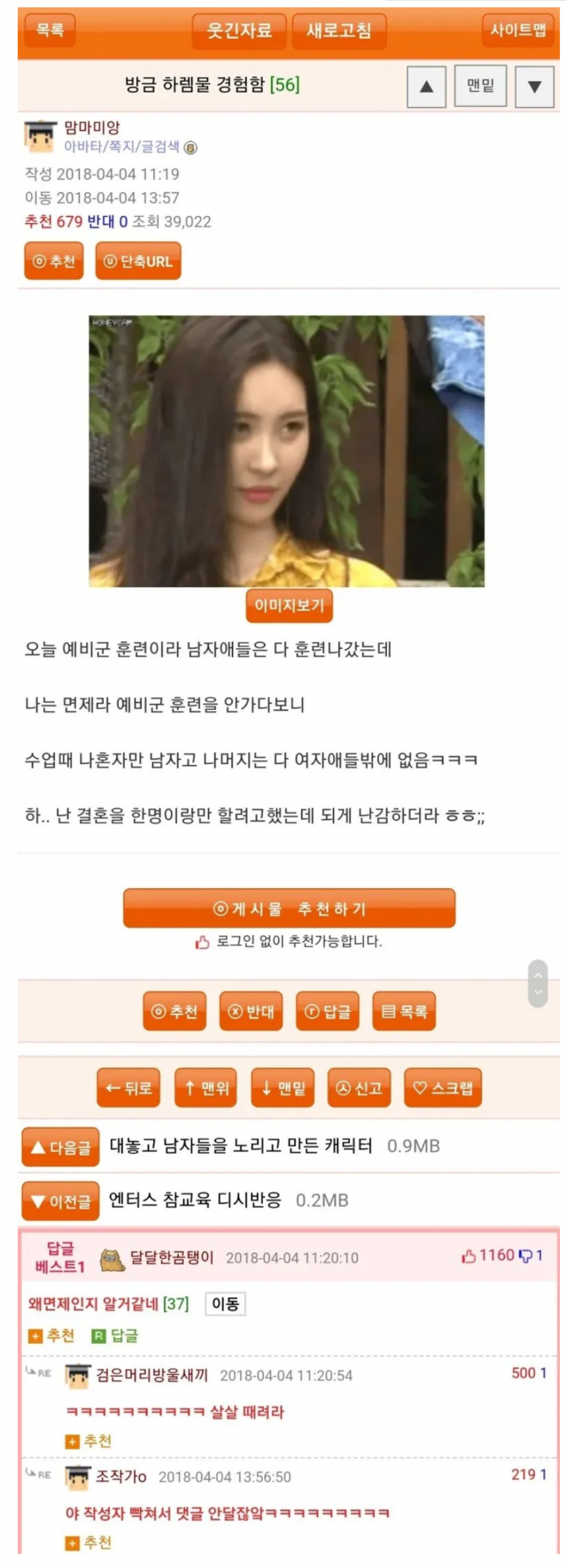Image resolution: width=566 pixels, height=1568 pixels.
Task: Refresh with the 새로고침 button
Action: pyautogui.click(x=339, y=31)
